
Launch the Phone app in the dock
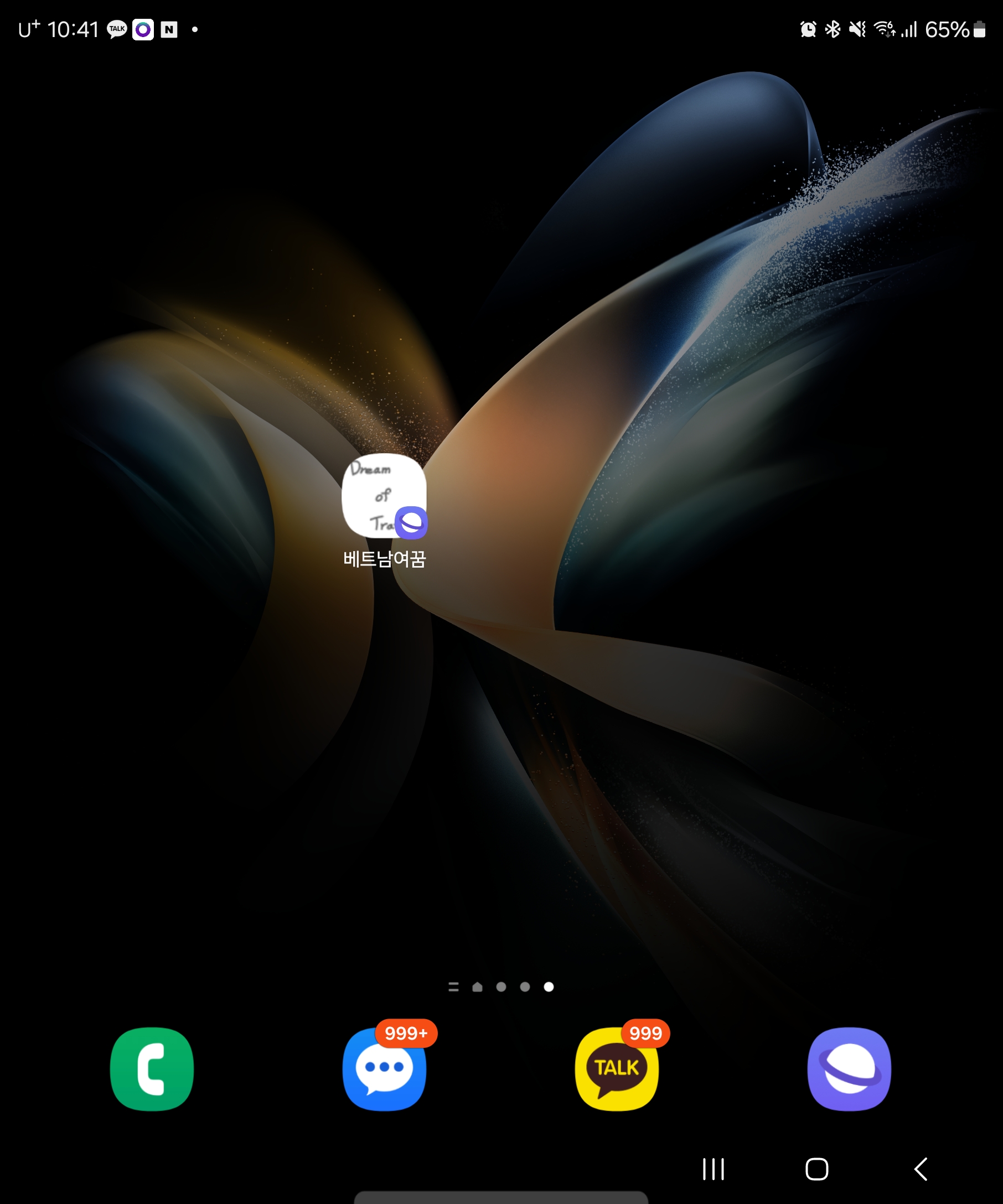152,1068
